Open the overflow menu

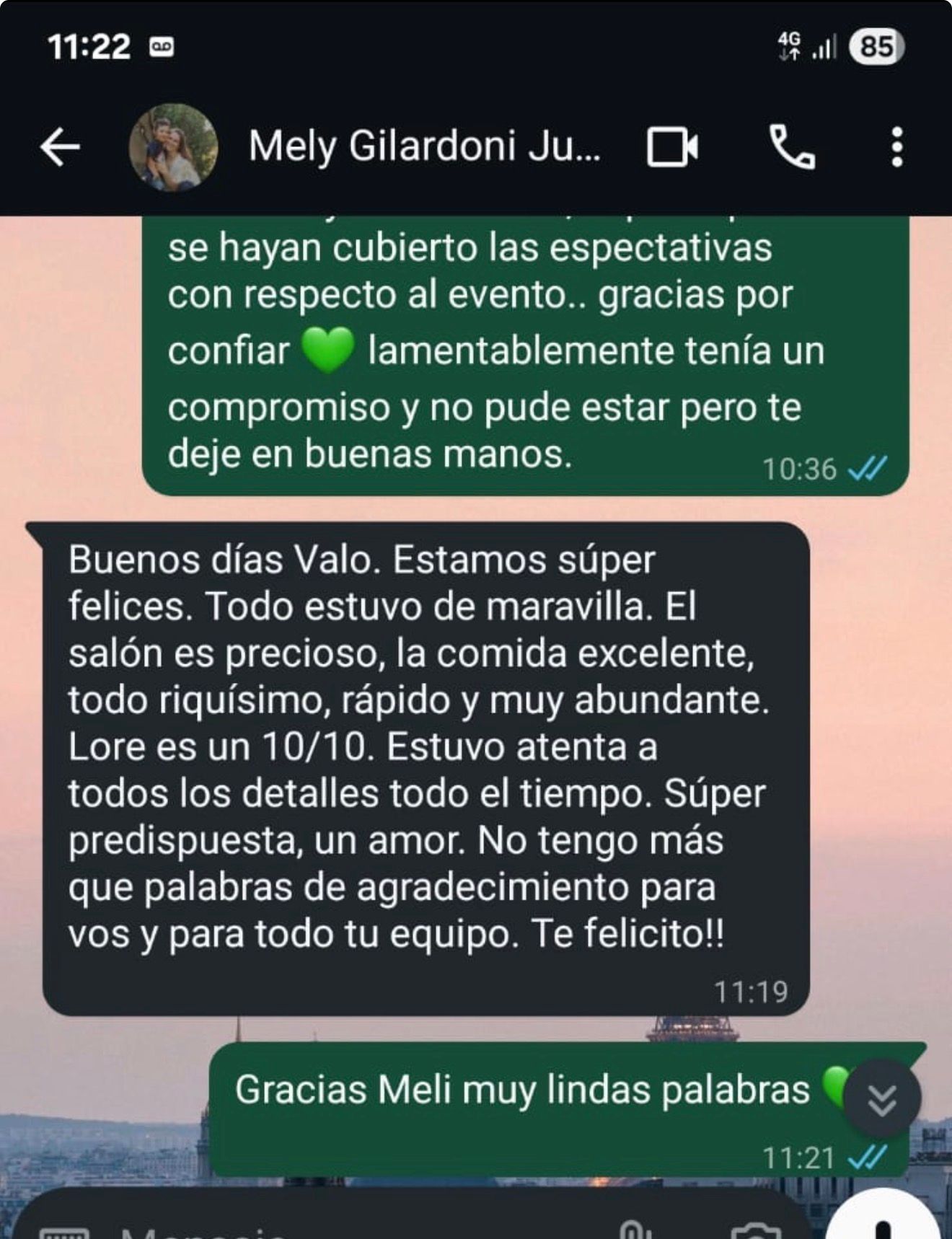tap(896, 147)
